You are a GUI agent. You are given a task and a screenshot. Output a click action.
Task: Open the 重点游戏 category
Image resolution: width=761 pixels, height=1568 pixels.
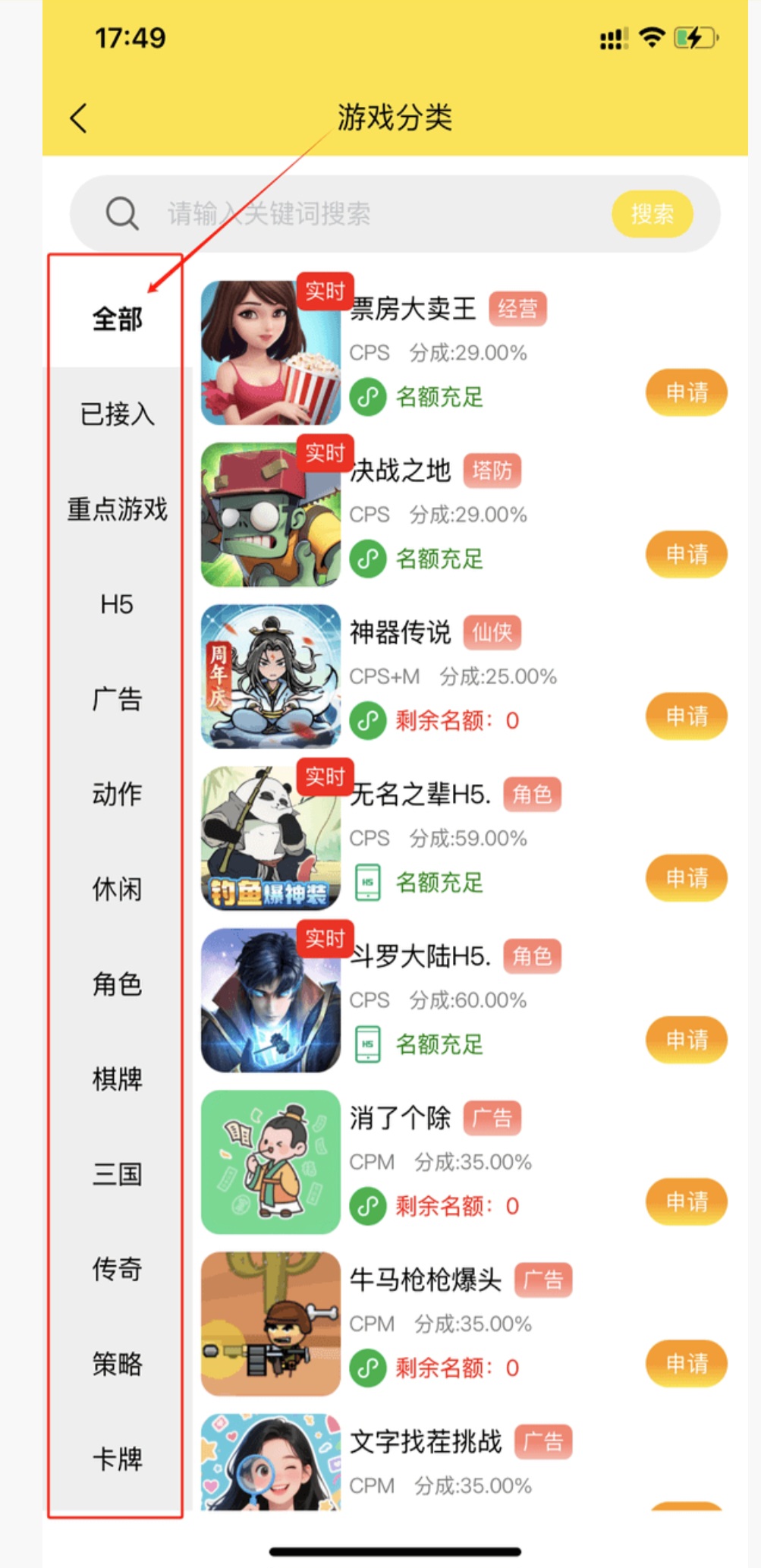pyautogui.click(x=117, y=509)
